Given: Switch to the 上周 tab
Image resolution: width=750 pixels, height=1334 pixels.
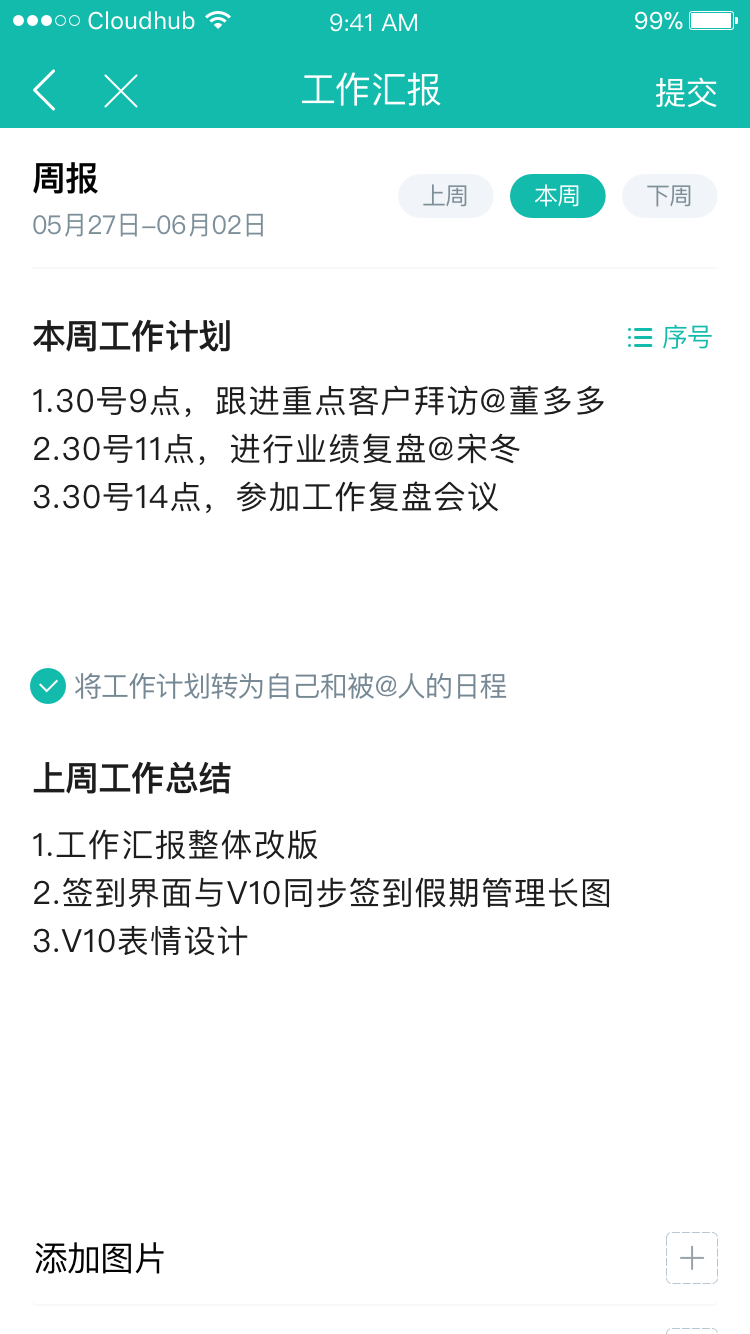Looking at the screenshot, I should (x=445, y=196).
